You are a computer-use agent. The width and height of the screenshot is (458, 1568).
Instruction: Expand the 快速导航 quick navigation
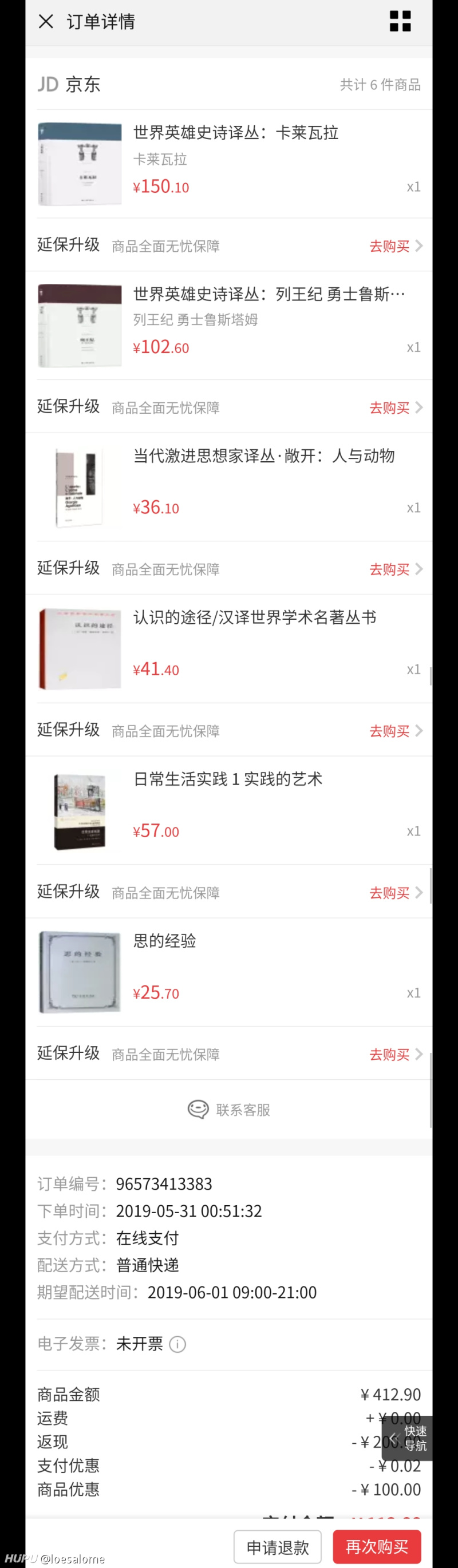coord(408,1438)
